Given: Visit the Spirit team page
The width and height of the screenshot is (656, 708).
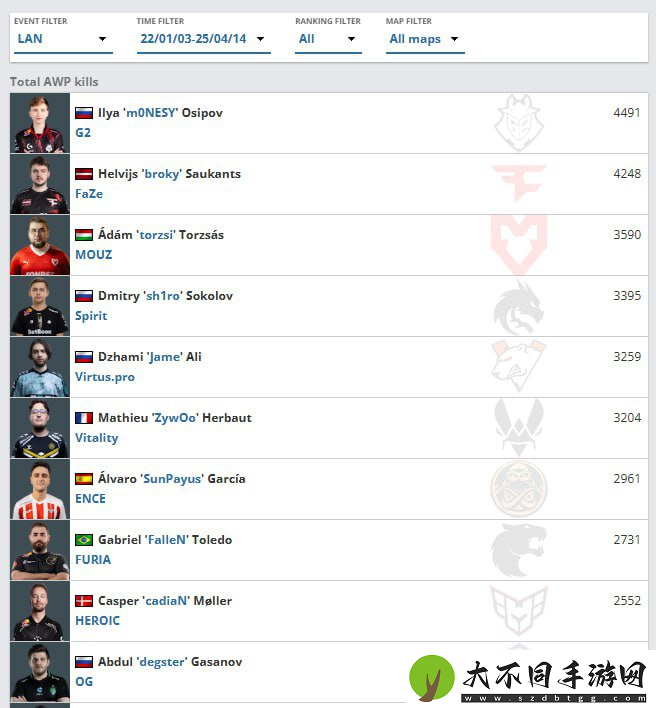Looking at the screenshot, I should (91, 315).
